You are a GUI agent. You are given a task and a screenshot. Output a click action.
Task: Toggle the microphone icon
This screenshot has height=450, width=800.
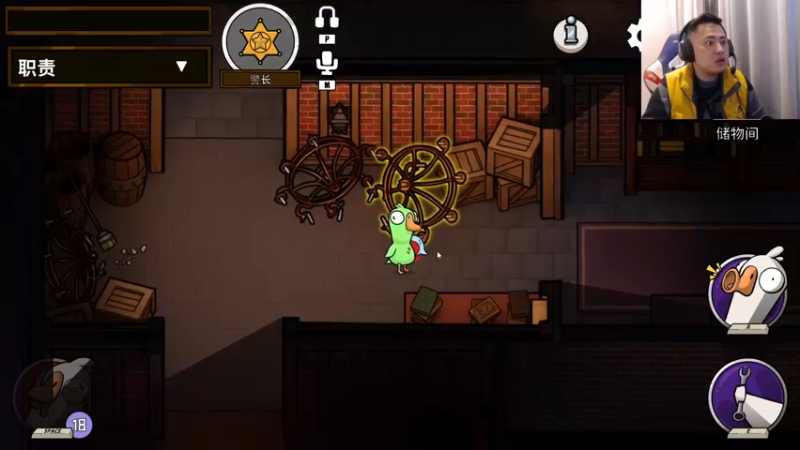point(327,63)
